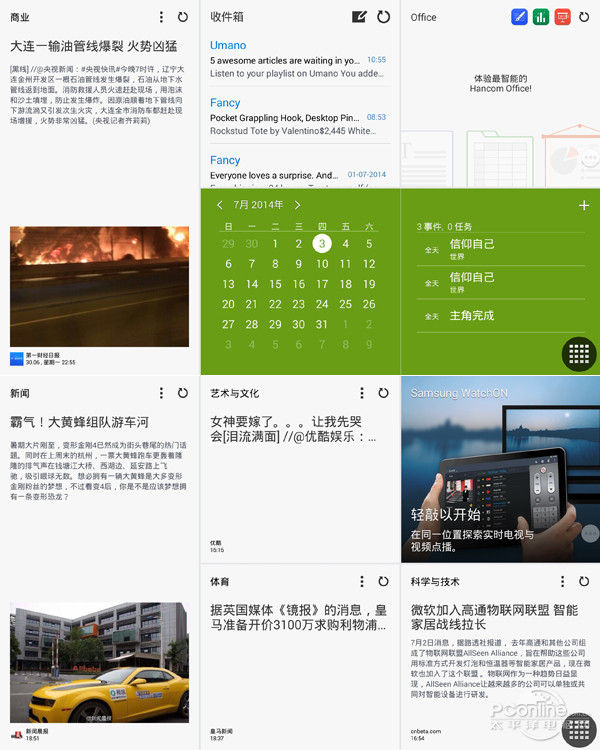Open the green spreadsheet icon in Office
This screenshot has width=600, height=750.
click(x=541, y=17)
